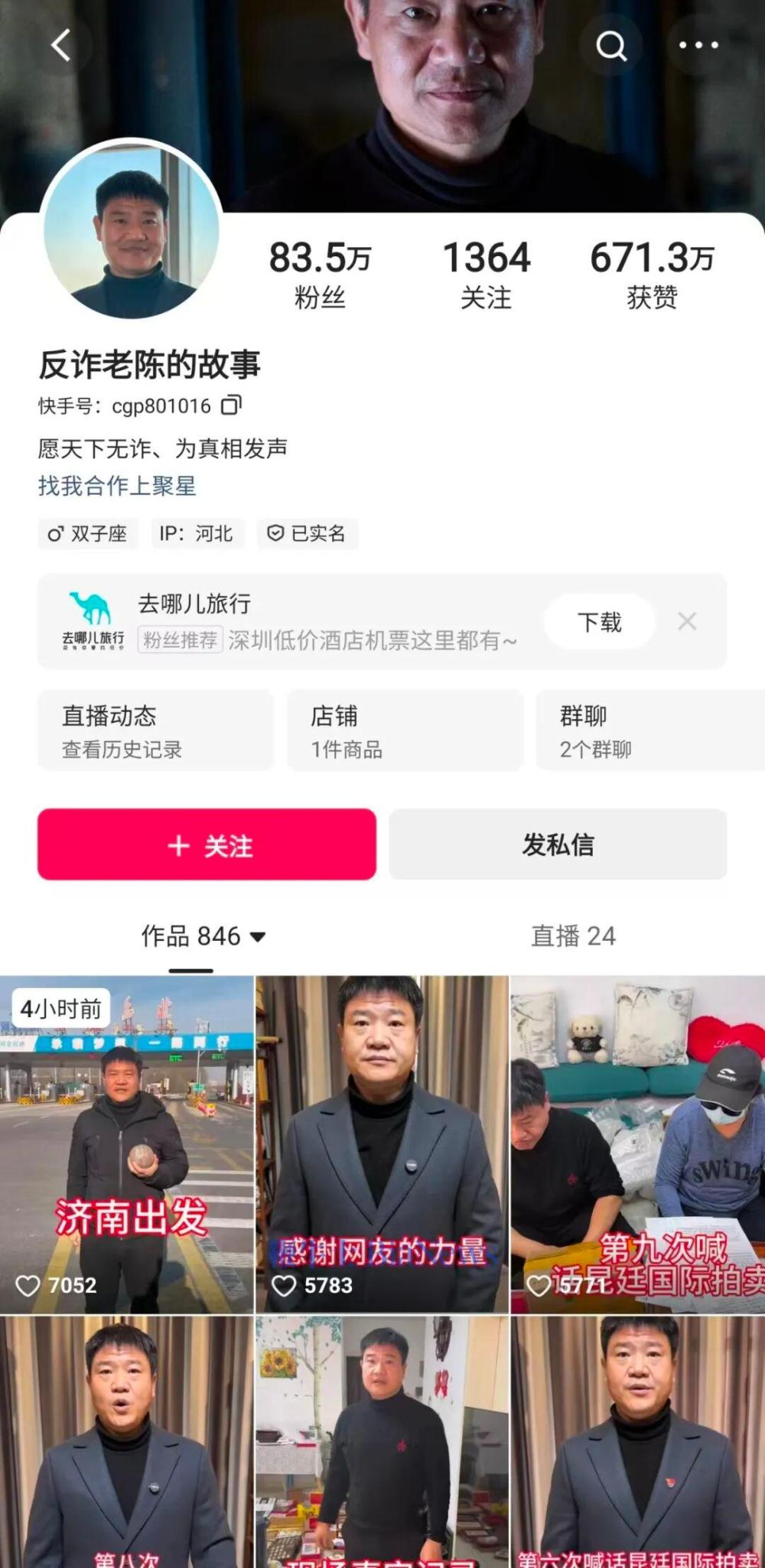
Task: Play the 感谢网友的力量 video
Action: pyautogui.click(x=382, y=1144)
